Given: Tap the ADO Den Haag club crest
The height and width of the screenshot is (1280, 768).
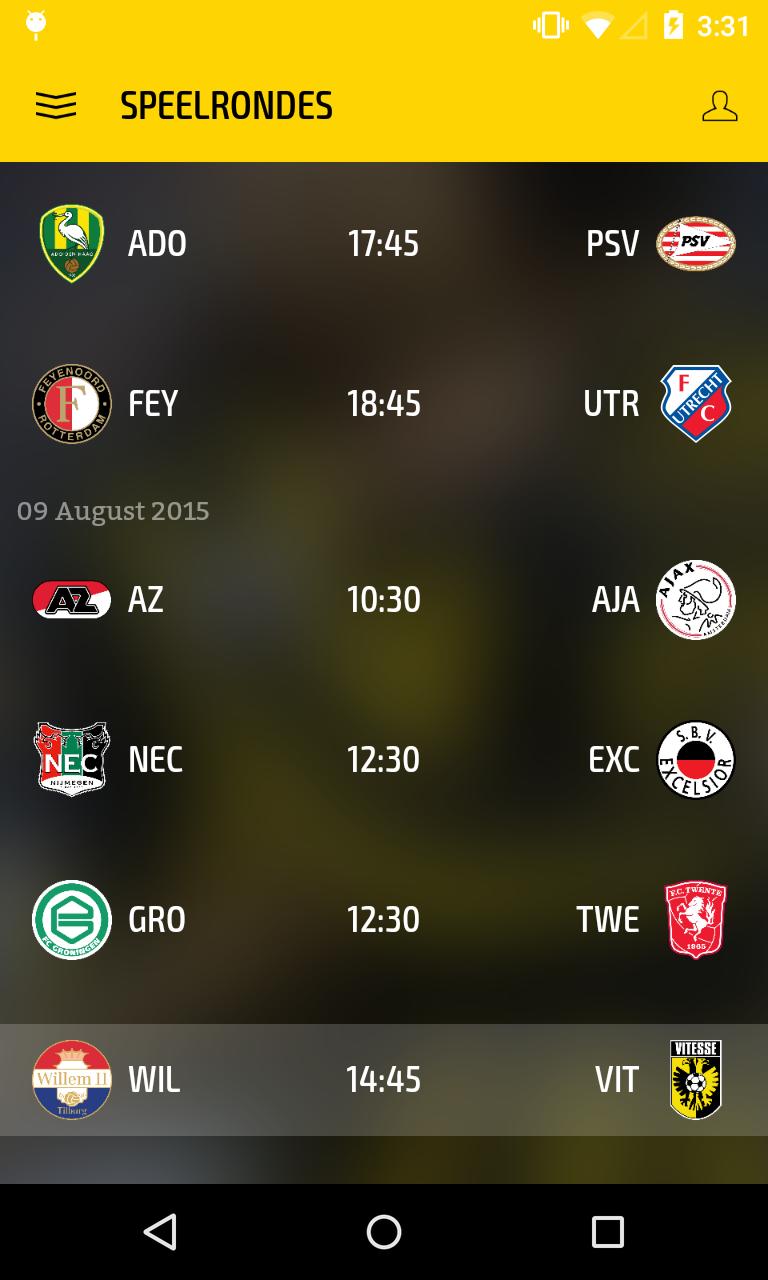Looking at the screenshot, I should (x=71, y=243).
